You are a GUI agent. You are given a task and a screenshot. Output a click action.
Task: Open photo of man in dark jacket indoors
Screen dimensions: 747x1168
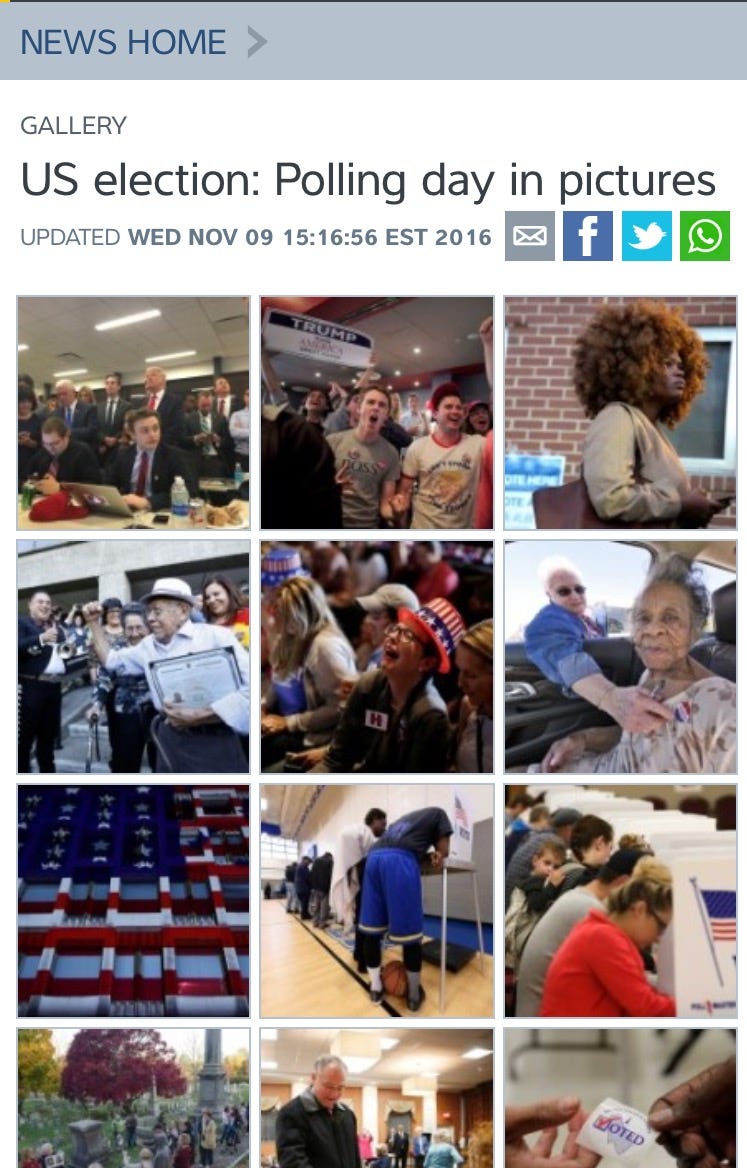377,1098
